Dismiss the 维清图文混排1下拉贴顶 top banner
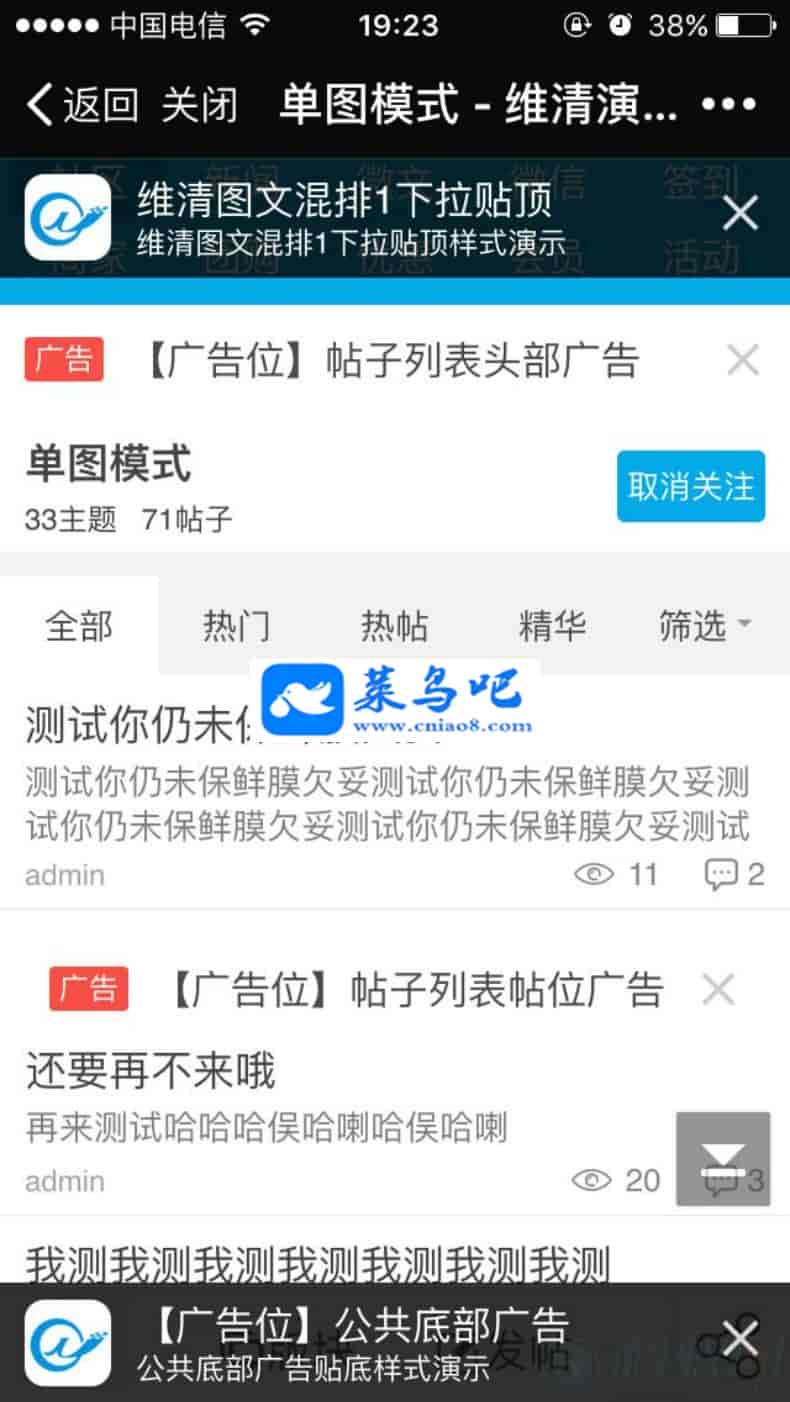Viewport: 790px width, 1402px height. coord(741,213)
